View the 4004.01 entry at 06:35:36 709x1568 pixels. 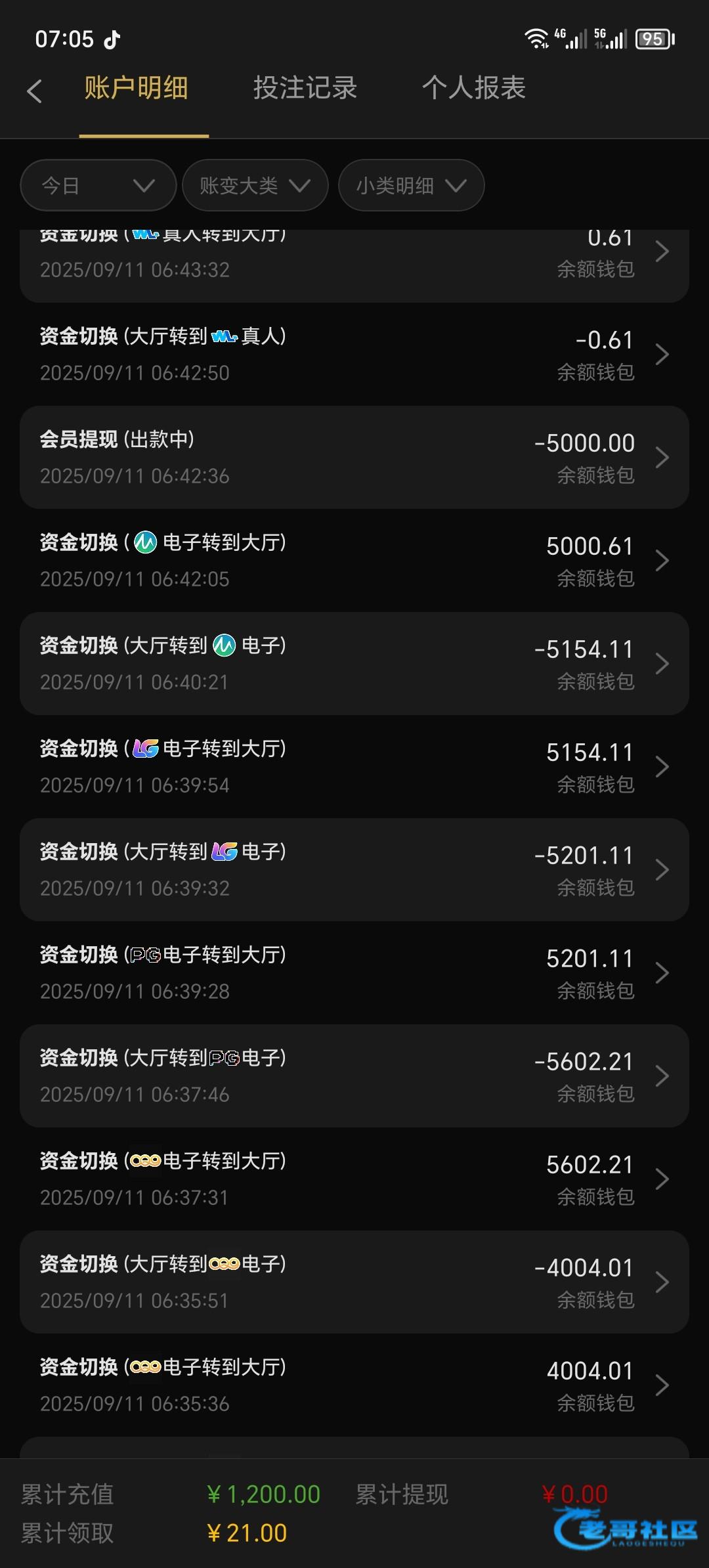click(354, 1385)
